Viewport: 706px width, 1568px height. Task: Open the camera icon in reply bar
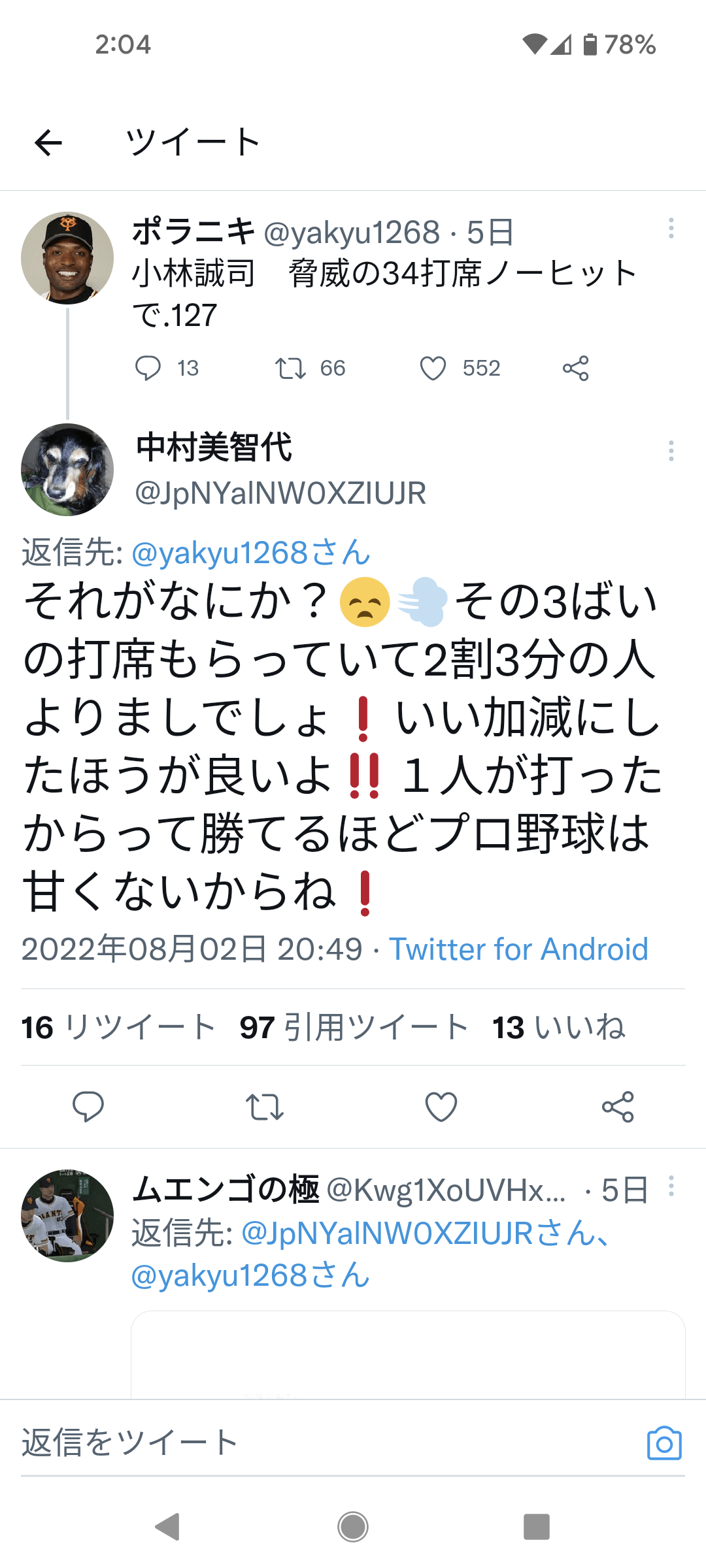click(664, 1443)
